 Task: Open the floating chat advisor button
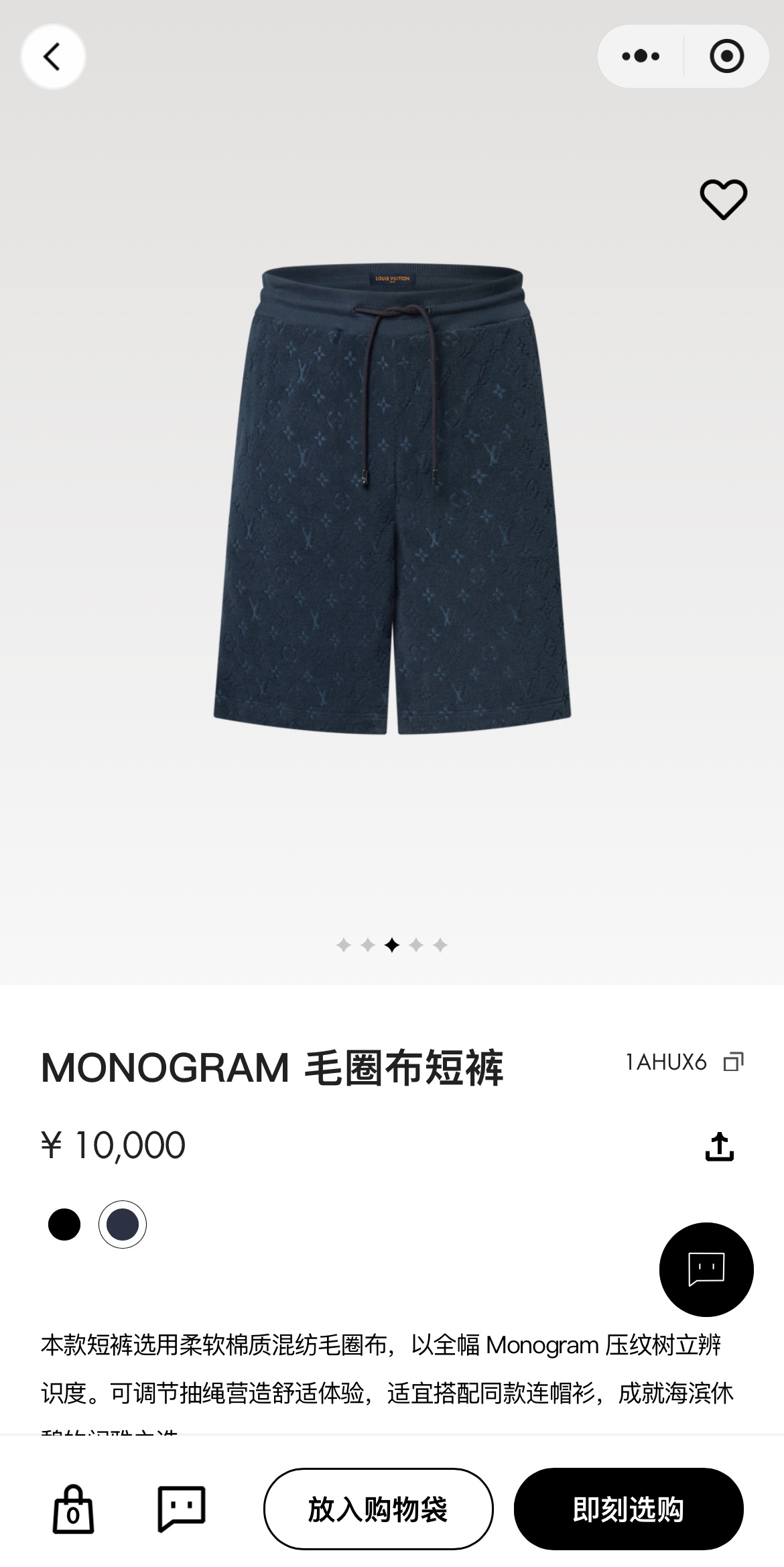click(706, 1269)
